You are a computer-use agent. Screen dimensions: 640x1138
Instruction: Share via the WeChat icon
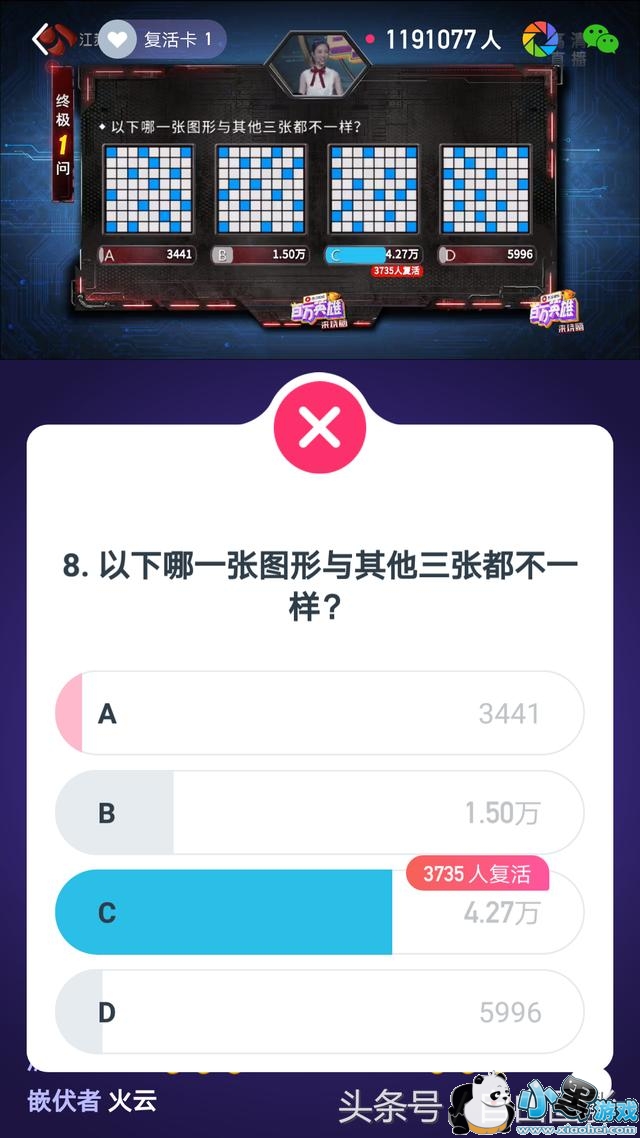(601, 39)
